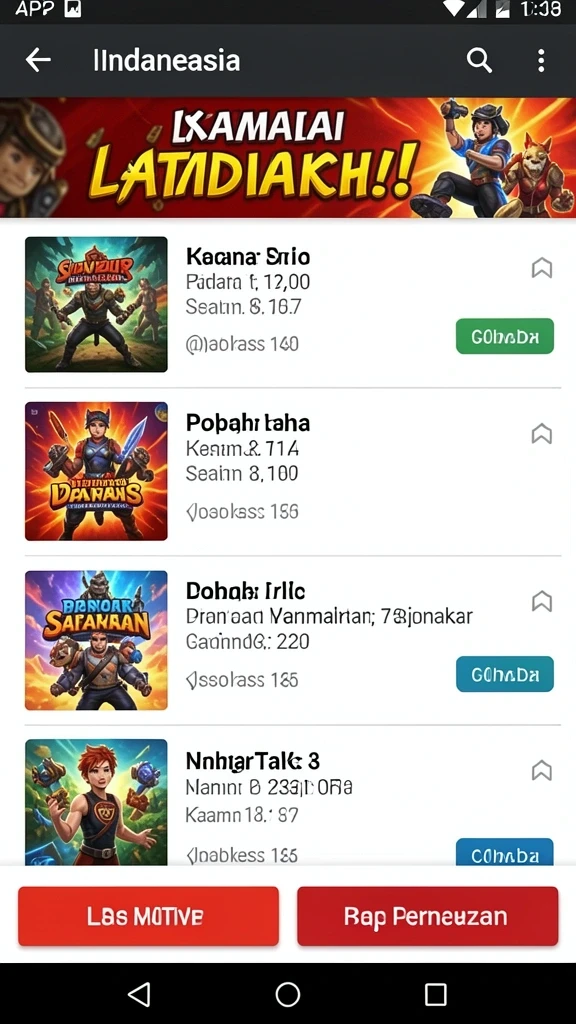The height and width of the screenshot is (1024, 576).
Task: Open search from the app bar
Action: [479, 61]
